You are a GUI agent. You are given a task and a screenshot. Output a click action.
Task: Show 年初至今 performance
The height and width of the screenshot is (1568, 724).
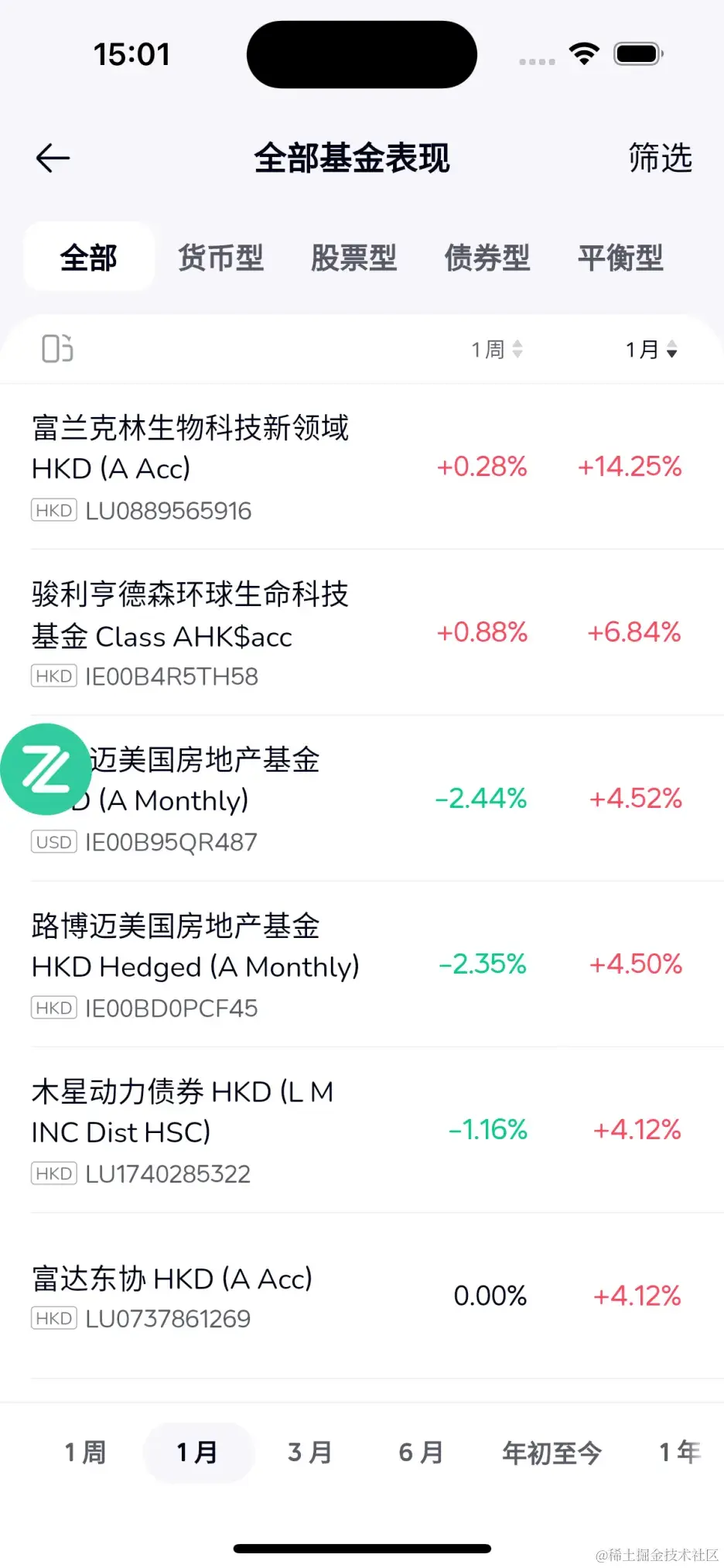click(x=552, y=1453)
